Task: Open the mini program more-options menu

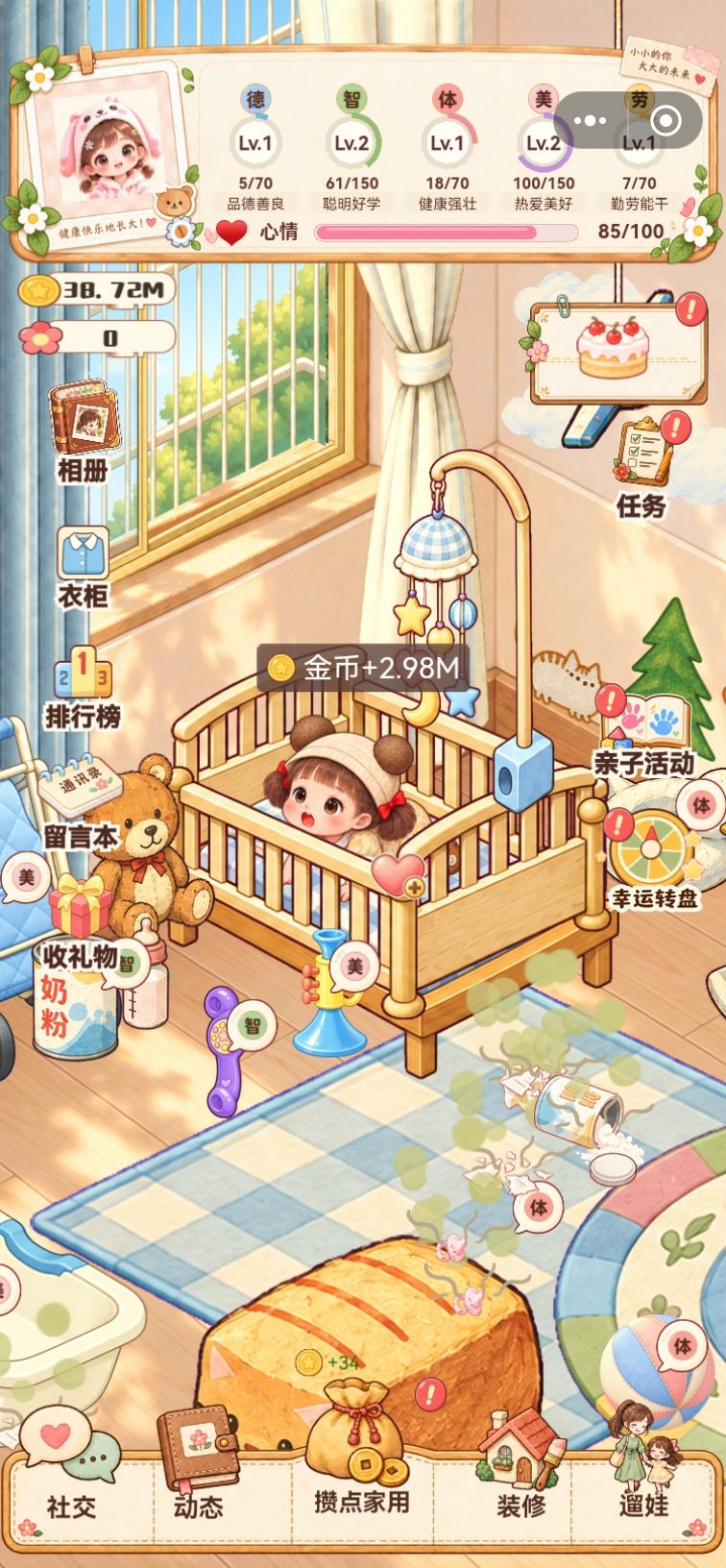Action: coord(590,120)
